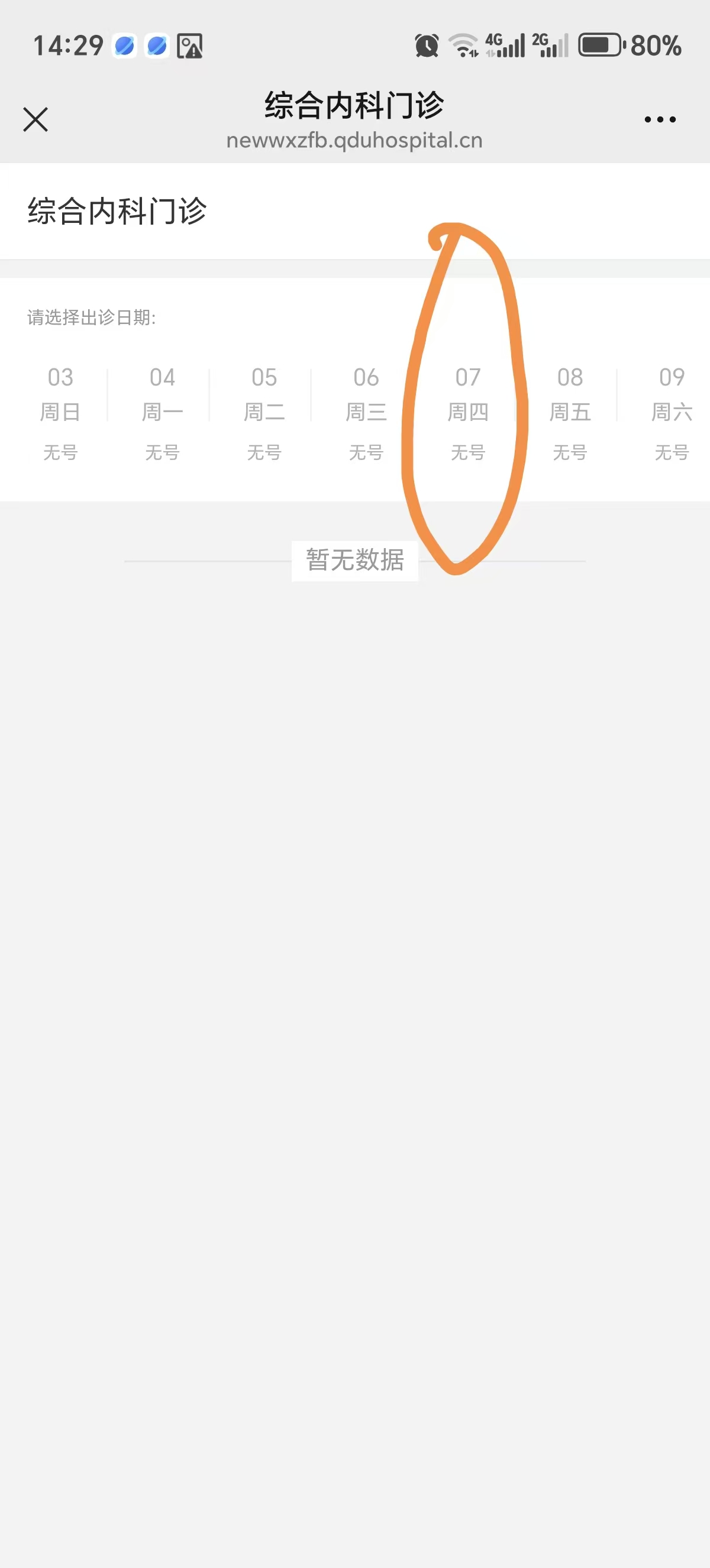This screenshot has height=1568, width=710.
Task: Select date 07 周四
Action: [467, 413]
